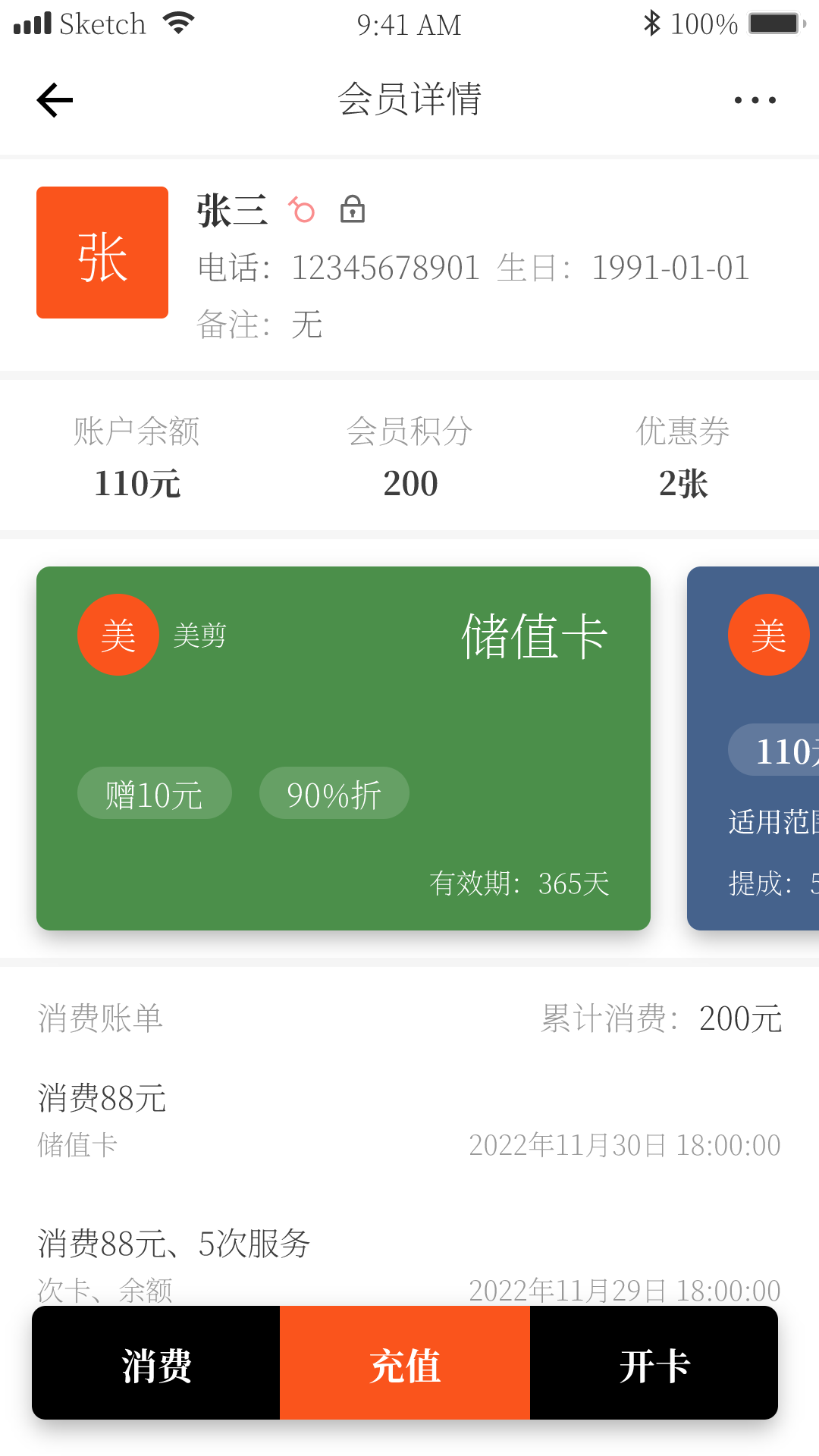The image size is (819, 1456).
Task: Click the Bluetooth icon in the status bar
Action: tap(651, 24)
